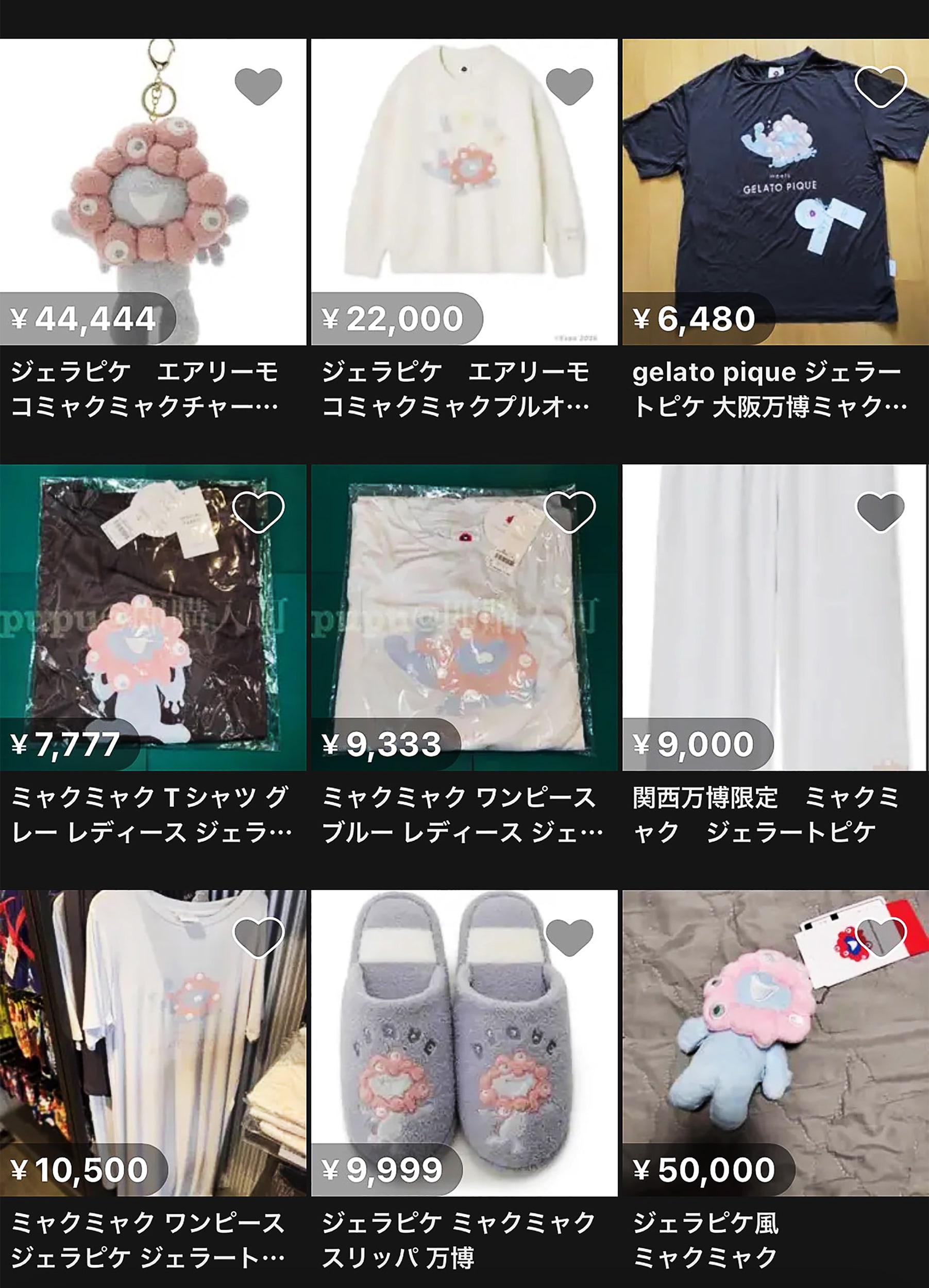Viewport: 929px width, 1288px height.
Task: Tap the heart on the ¥6,480 T-shirt
Action: coord(880,87)
